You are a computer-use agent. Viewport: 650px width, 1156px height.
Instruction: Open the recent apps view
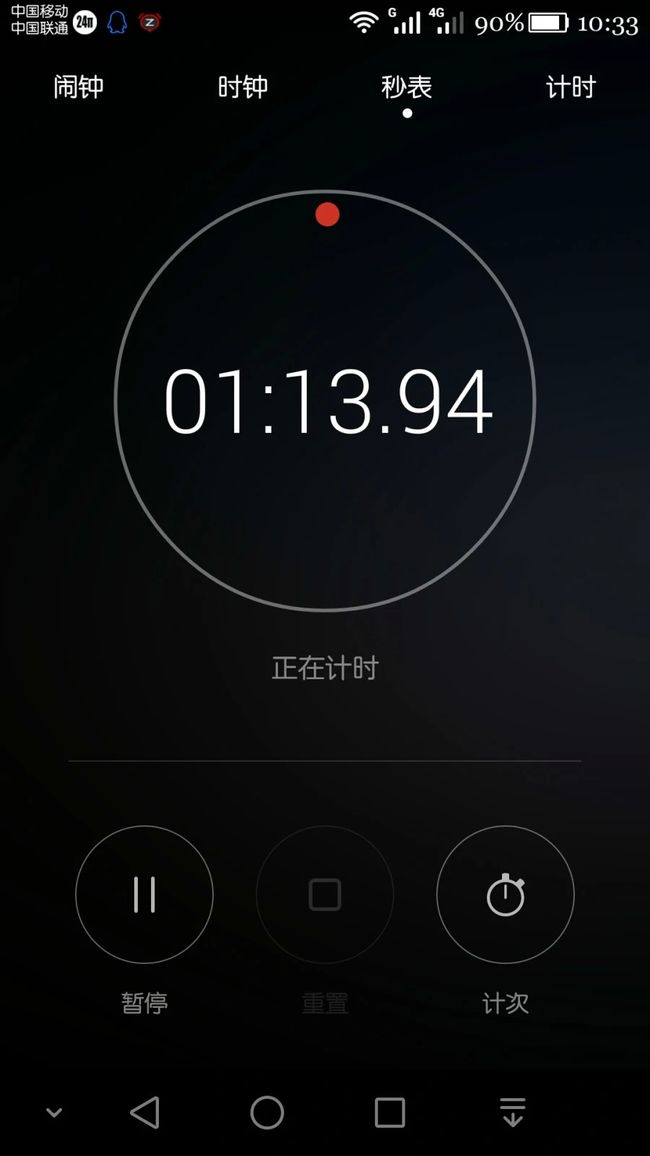click(390, 1113)
